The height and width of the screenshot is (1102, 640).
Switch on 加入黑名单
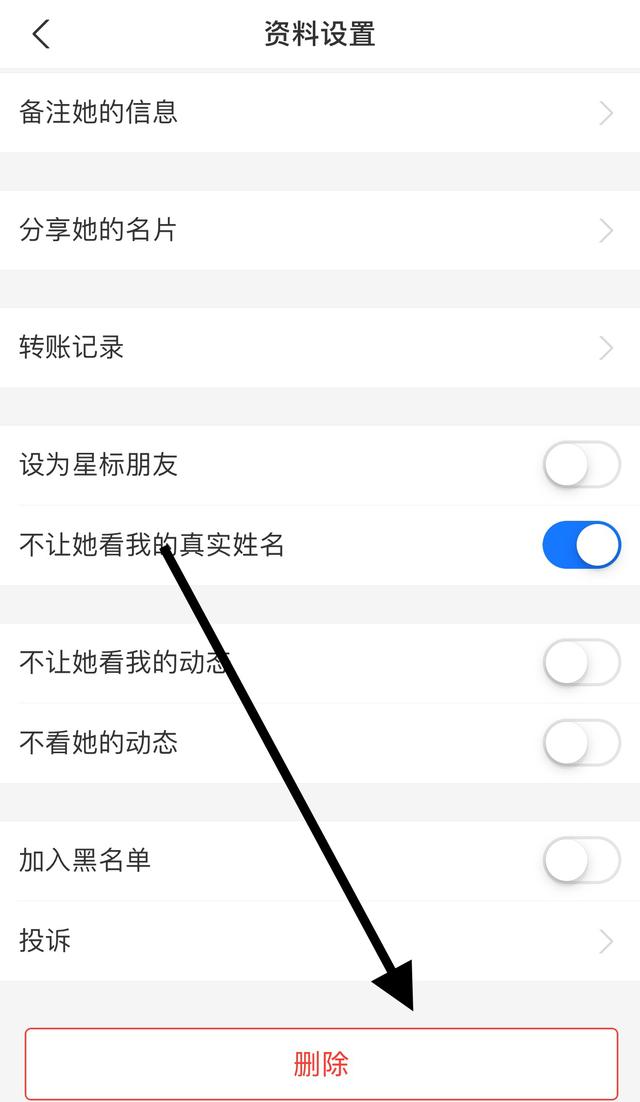pos(581,860)
